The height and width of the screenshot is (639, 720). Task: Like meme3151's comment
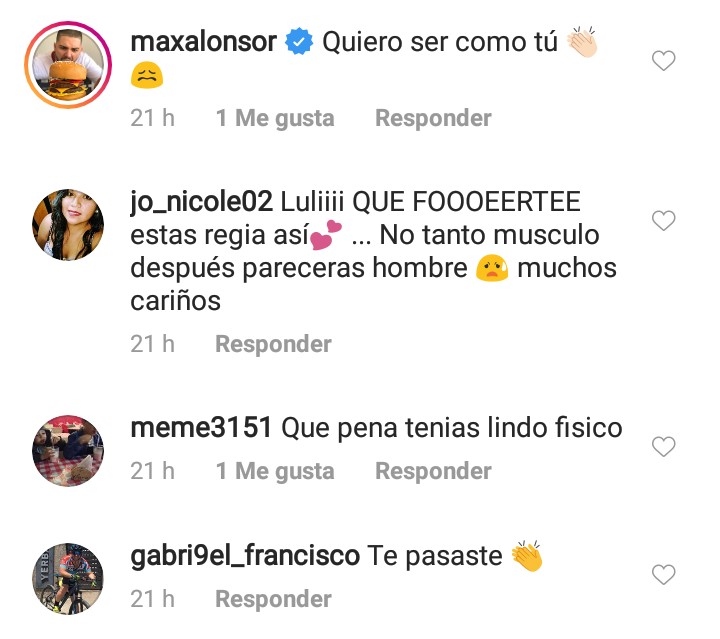[663, 446]
